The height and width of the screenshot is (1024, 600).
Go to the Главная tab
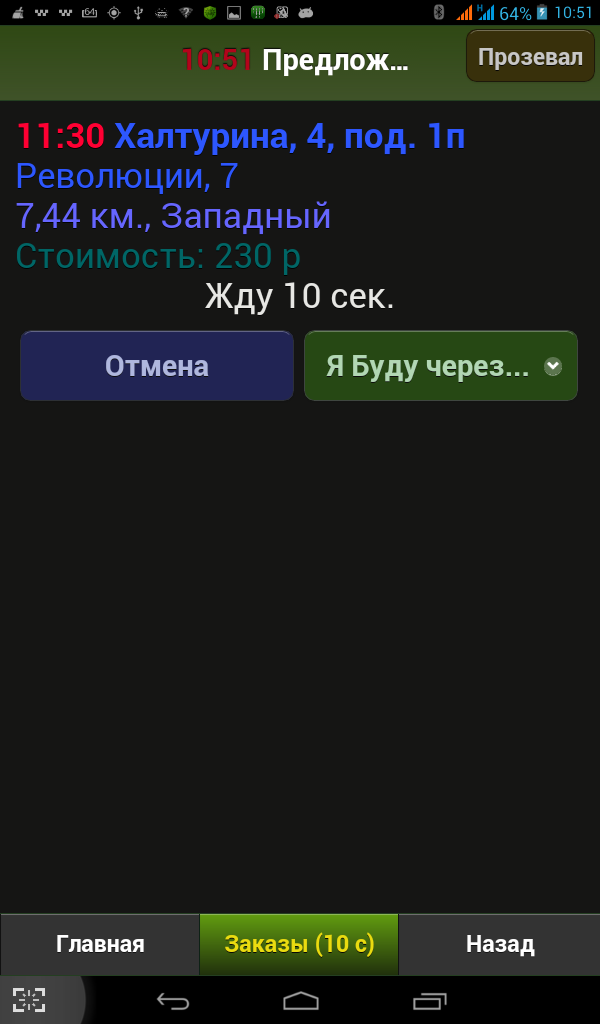(100, 944)
